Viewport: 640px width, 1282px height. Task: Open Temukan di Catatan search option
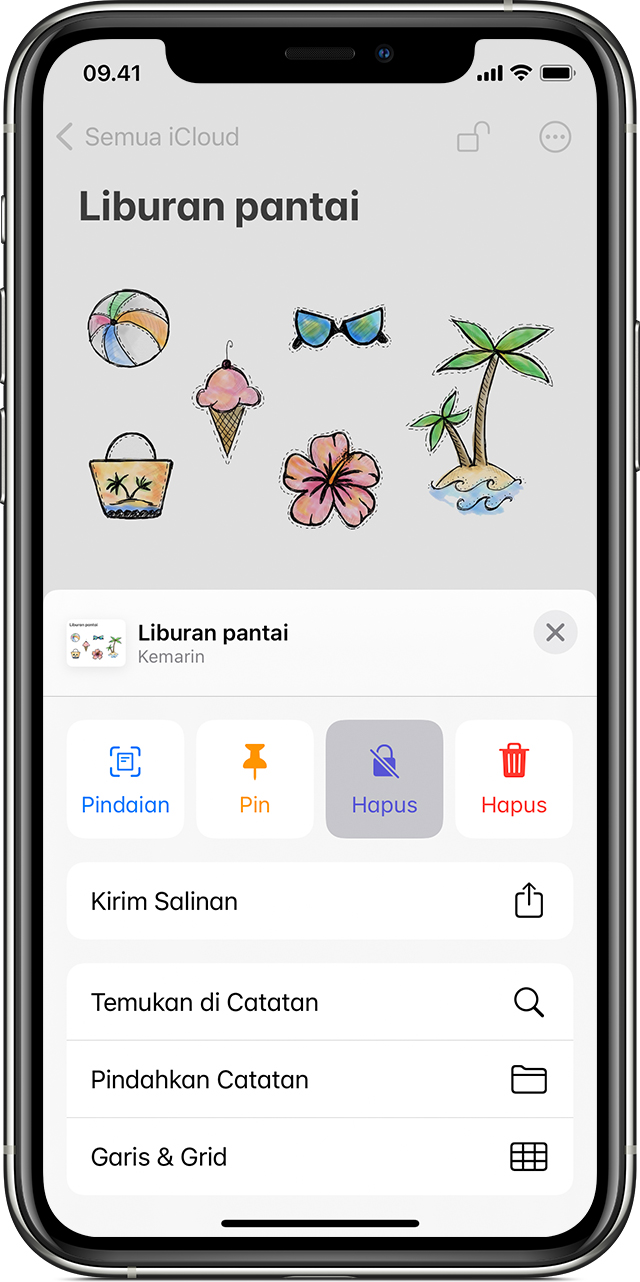(x=320, y=1002)
